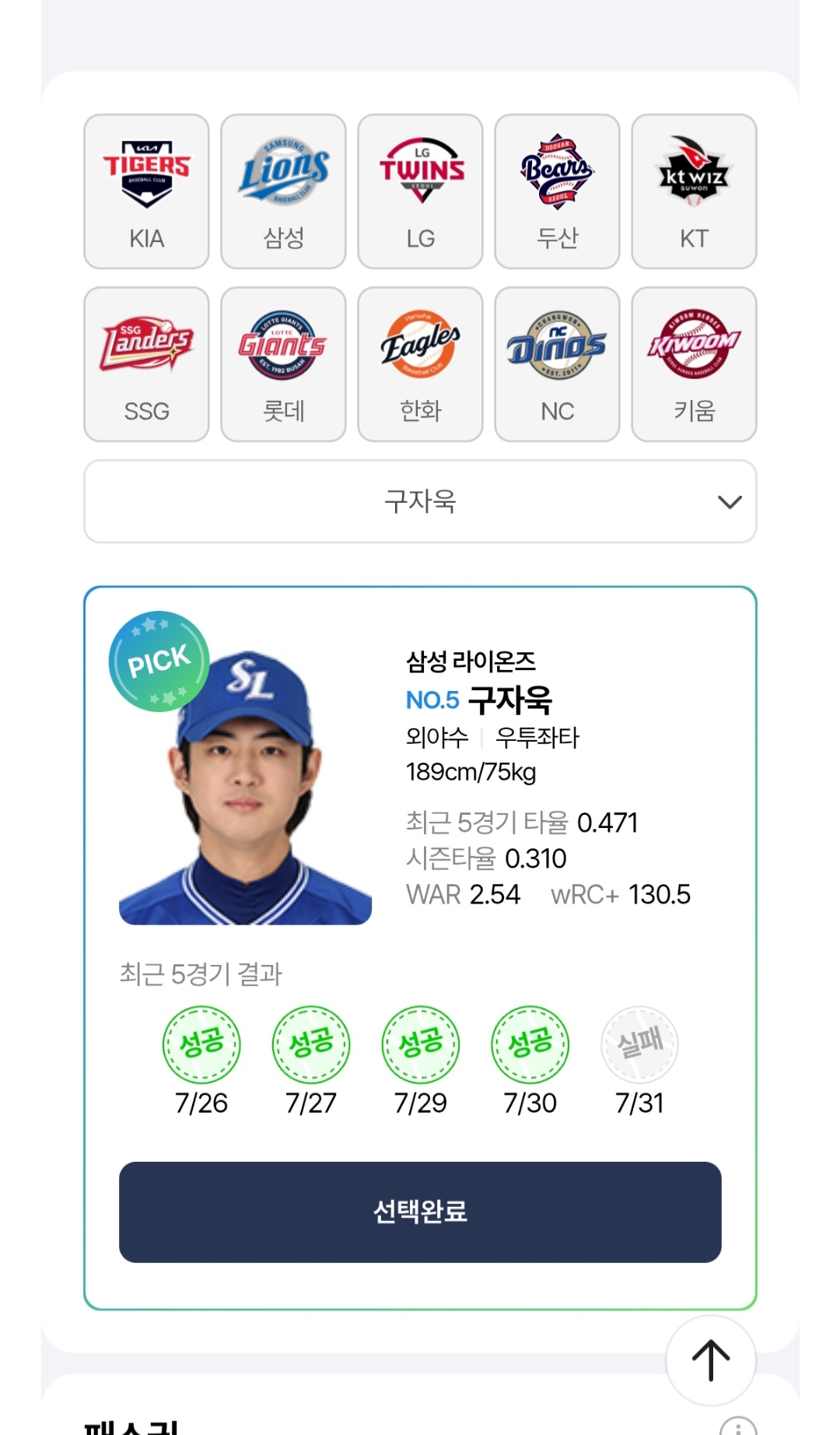Pick the LG Twins team tile

tap(420, 191)
